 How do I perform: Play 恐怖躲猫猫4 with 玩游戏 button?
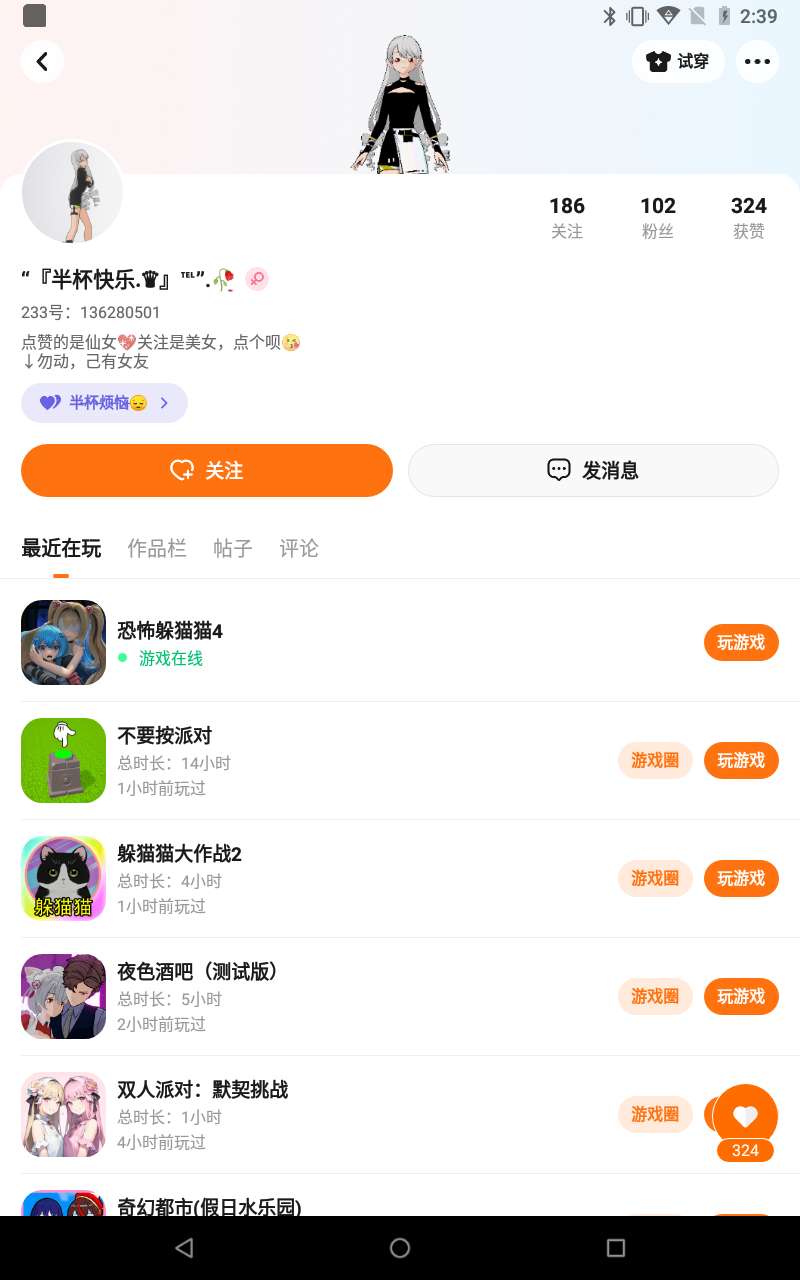pyautogui.click(x=741, y=643)
